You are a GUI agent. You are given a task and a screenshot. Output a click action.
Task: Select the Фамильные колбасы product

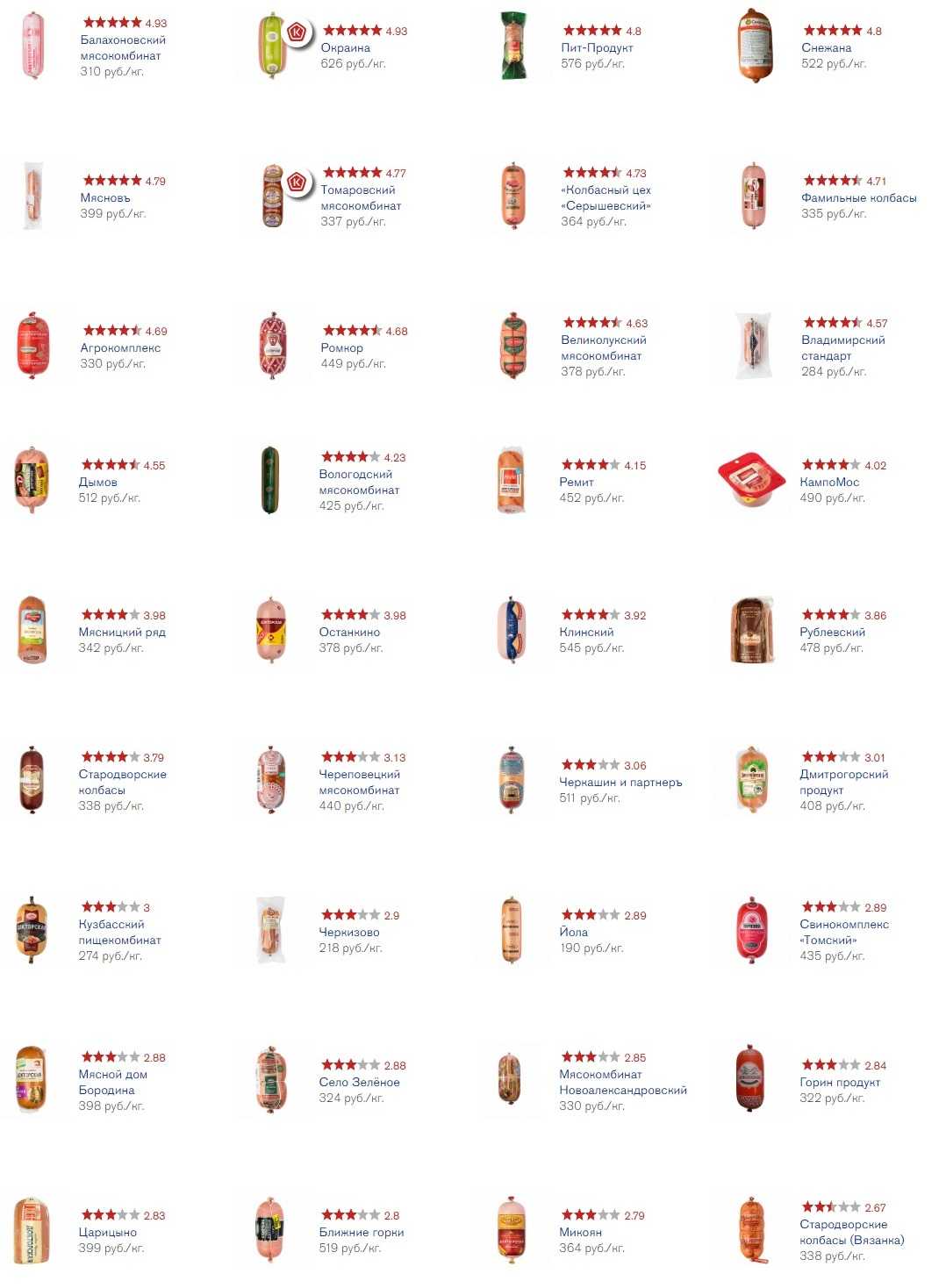[x=858, y=198]
